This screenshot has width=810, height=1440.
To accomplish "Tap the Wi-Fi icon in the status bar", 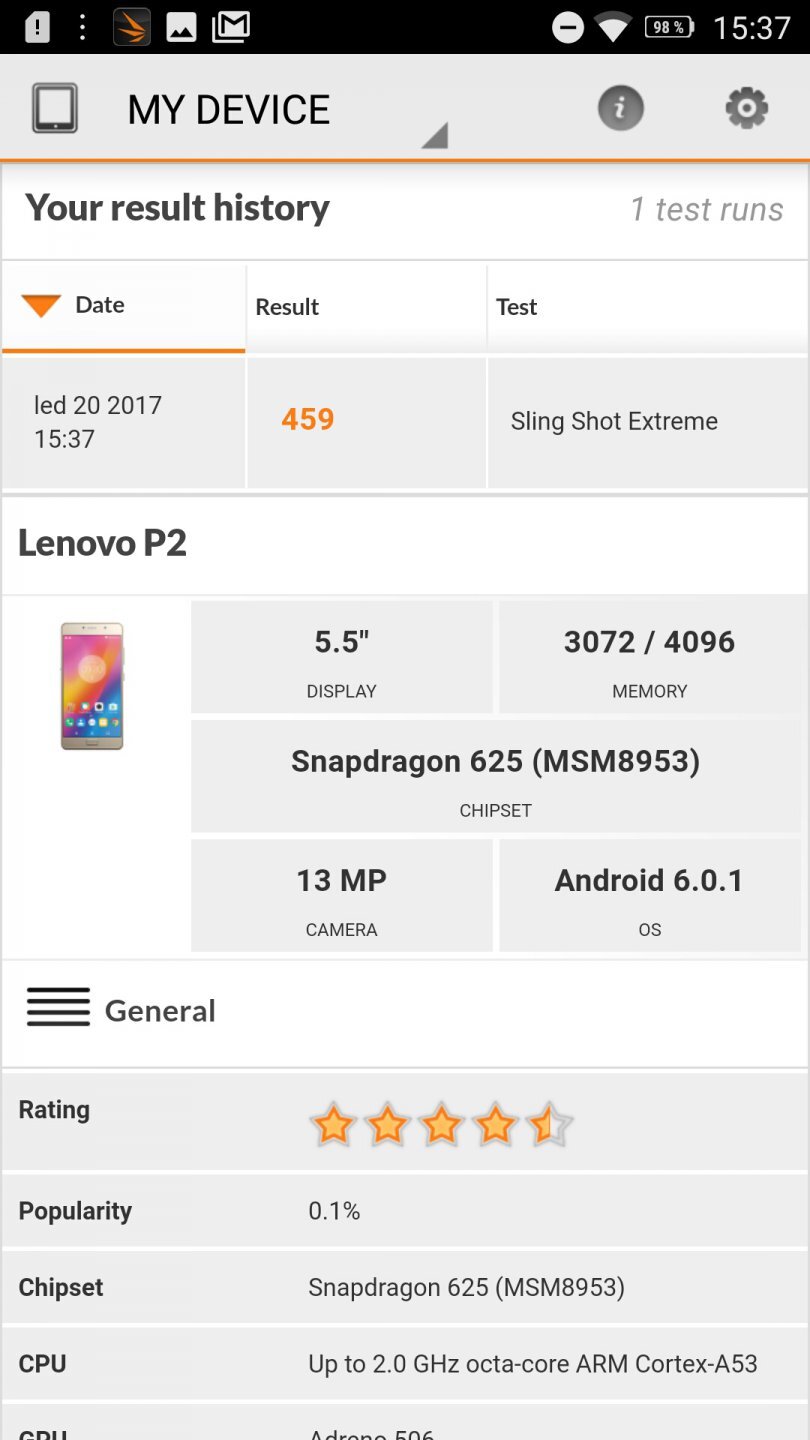I will [613, 27].
